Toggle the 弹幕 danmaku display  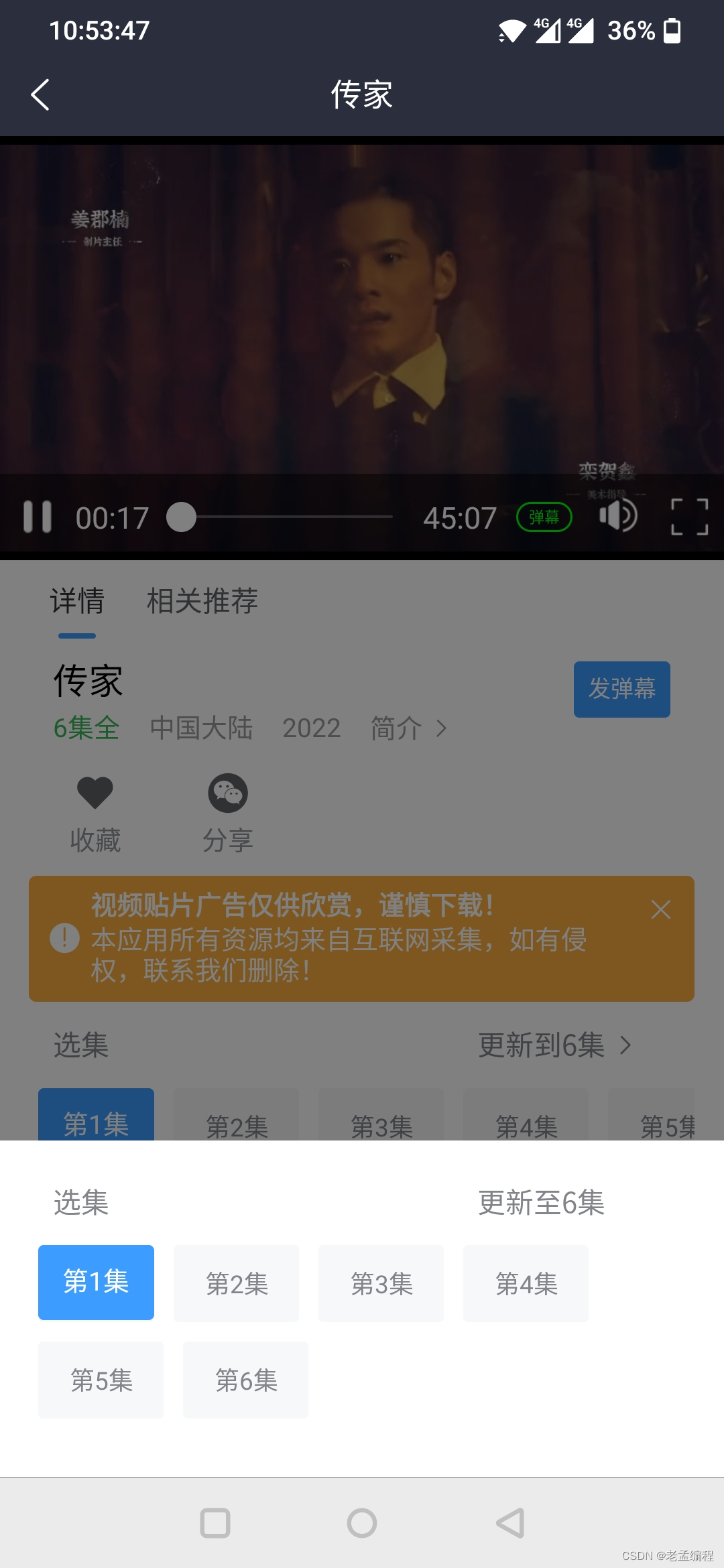coord(544,517)
